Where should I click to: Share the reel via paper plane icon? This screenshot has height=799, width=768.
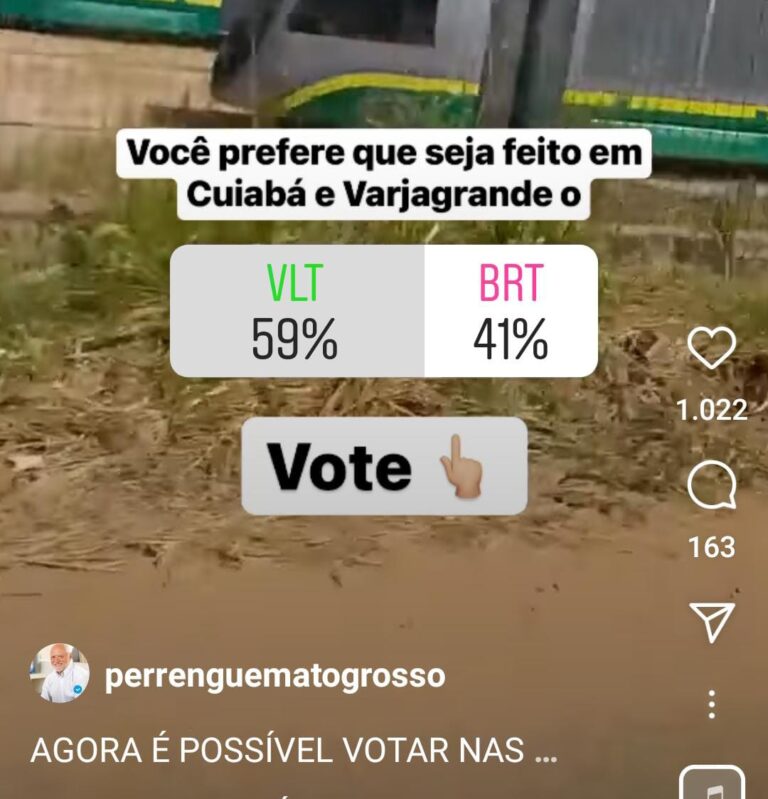click(712, 621)
